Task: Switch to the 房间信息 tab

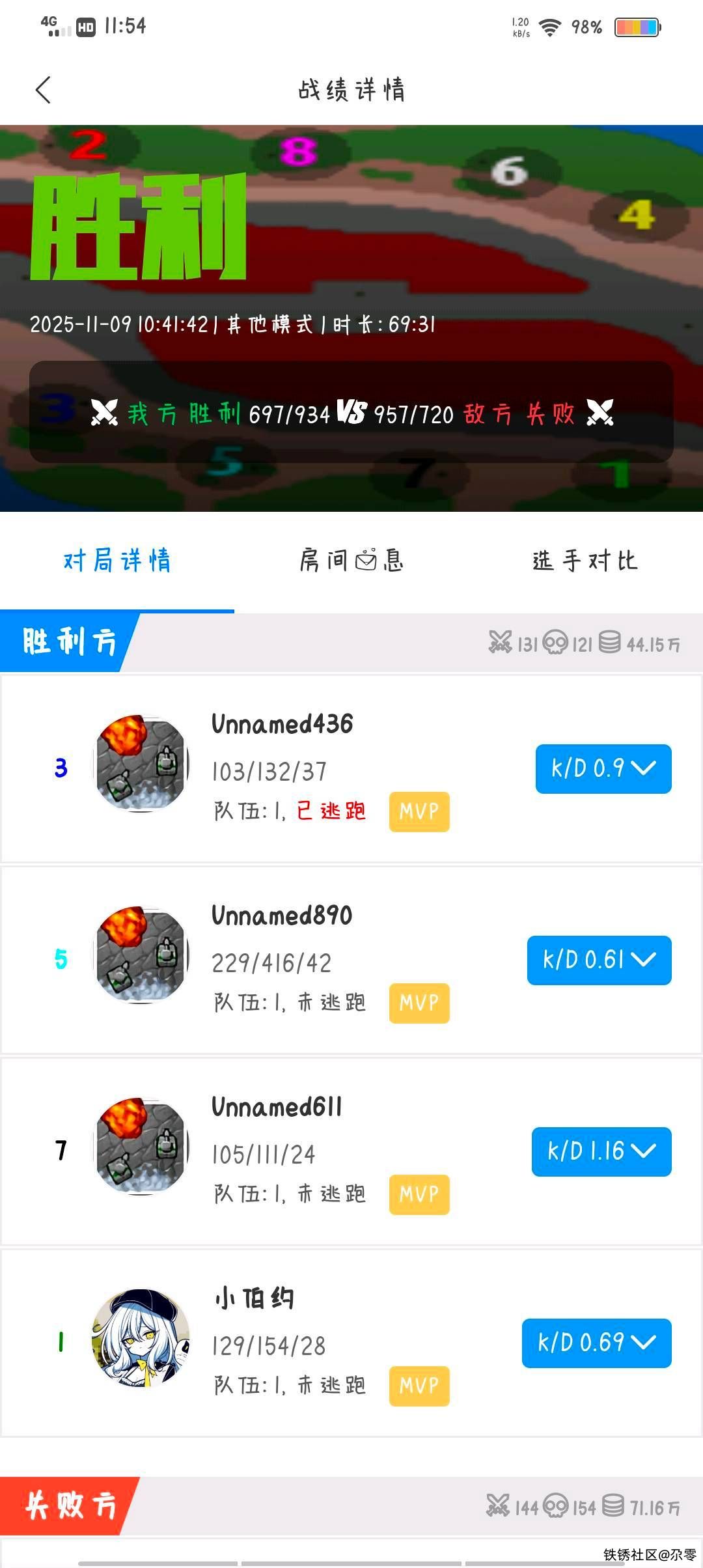Action: [x=351, y=561]
